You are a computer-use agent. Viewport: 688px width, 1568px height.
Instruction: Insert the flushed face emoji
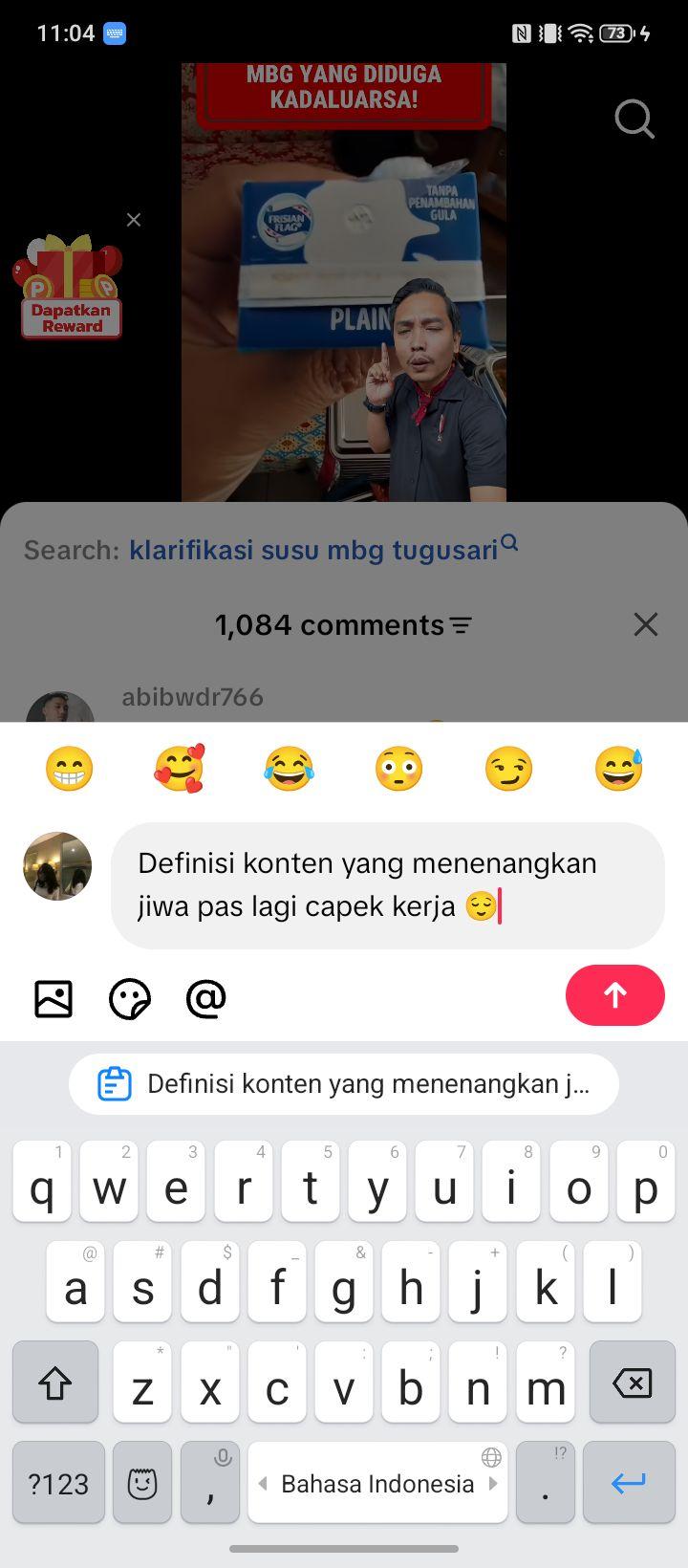[398, 769]
